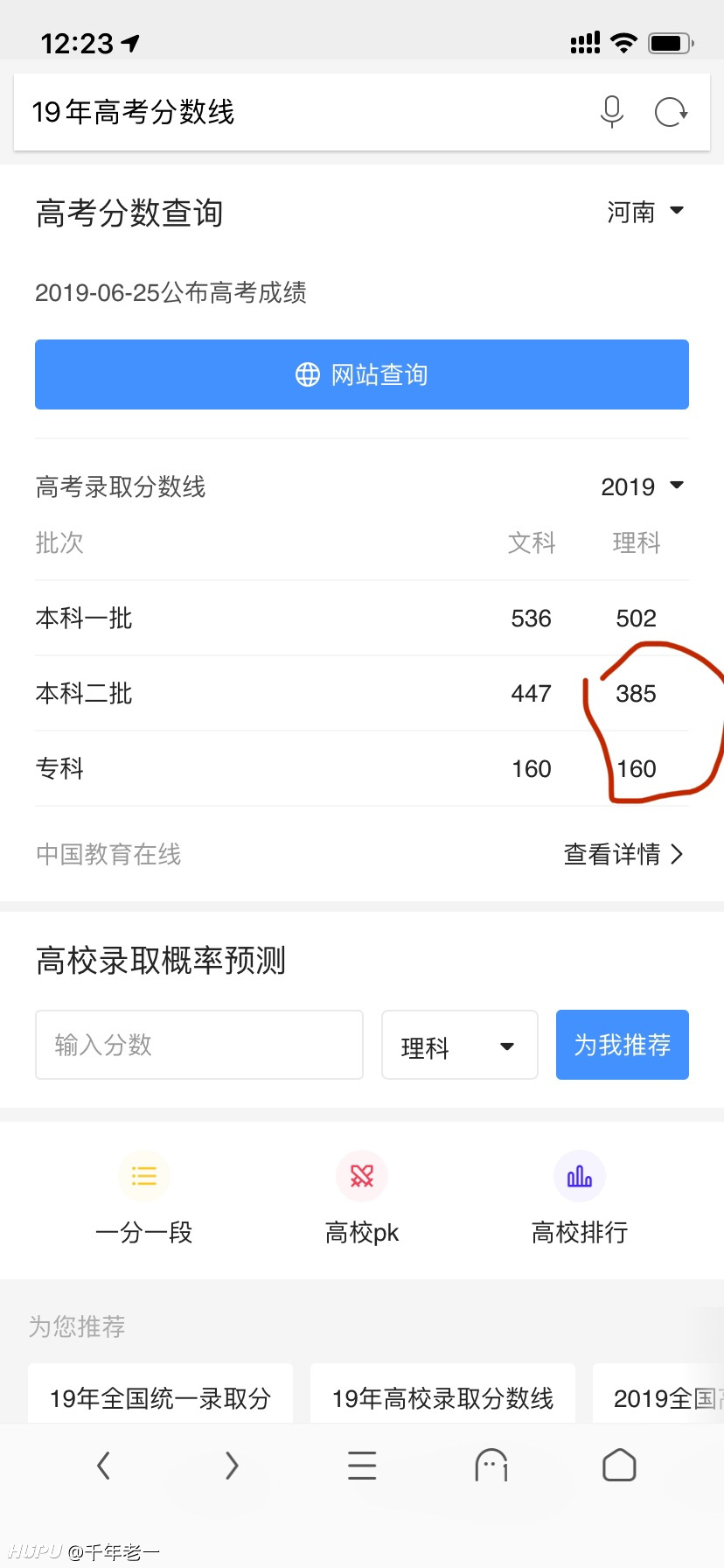Change the year dropdown showing 2019
Viewport: 724px width, 1568px height.
(642, 486)
